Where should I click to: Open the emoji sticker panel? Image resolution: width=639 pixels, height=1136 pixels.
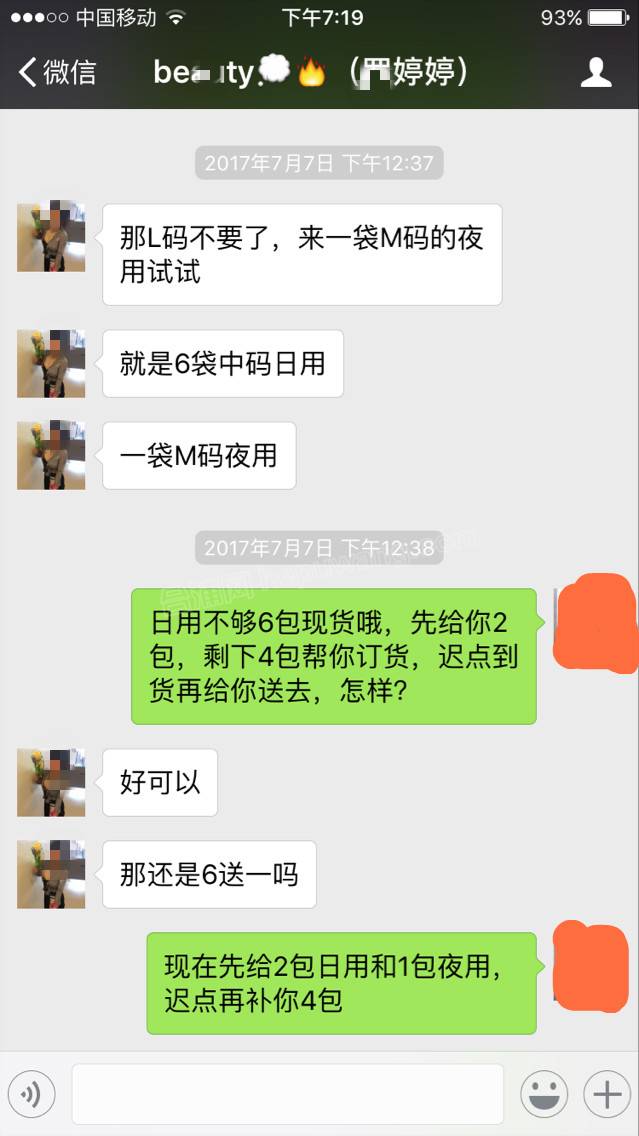pyautogui.click(x=544, y=1095)
